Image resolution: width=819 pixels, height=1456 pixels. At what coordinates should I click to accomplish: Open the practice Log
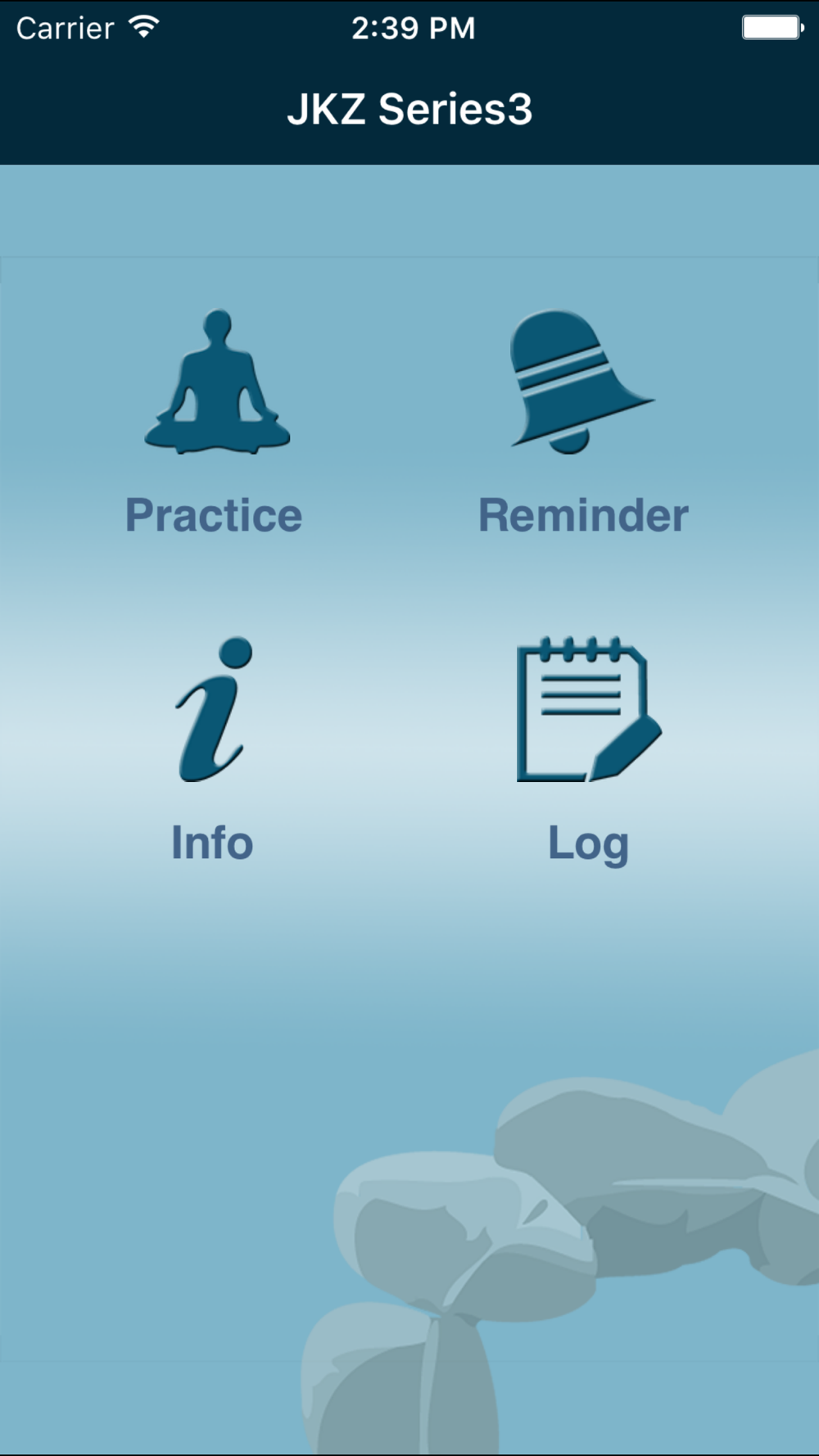coord(589,749)
